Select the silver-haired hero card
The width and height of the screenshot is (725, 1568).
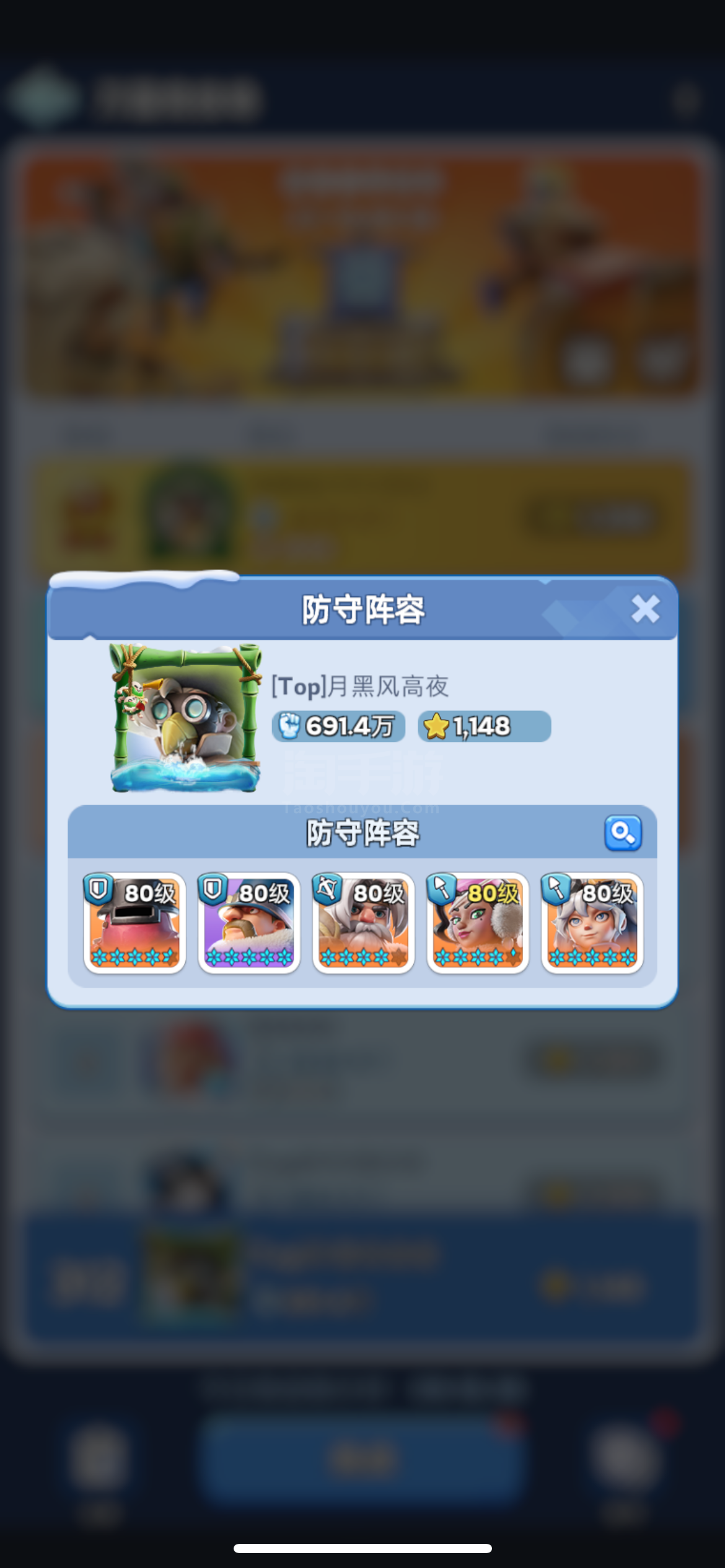click(592, 923)
